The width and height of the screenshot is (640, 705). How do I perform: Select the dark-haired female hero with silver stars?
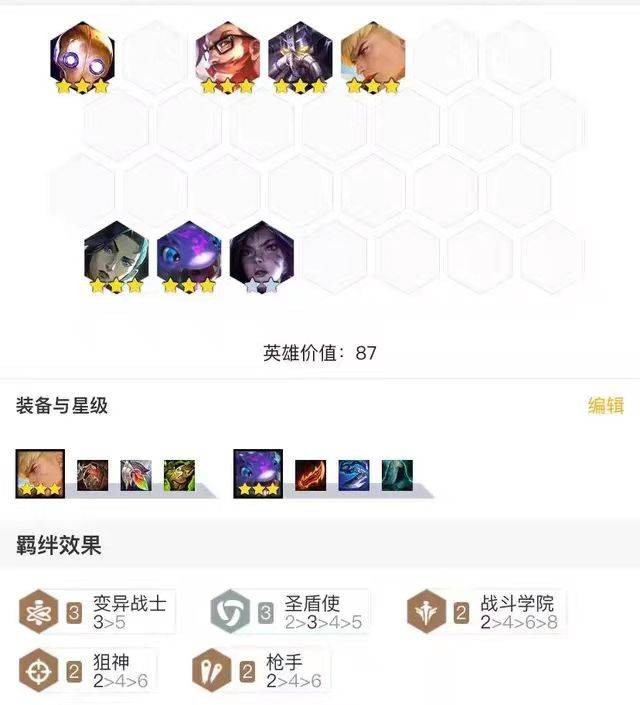261,254
